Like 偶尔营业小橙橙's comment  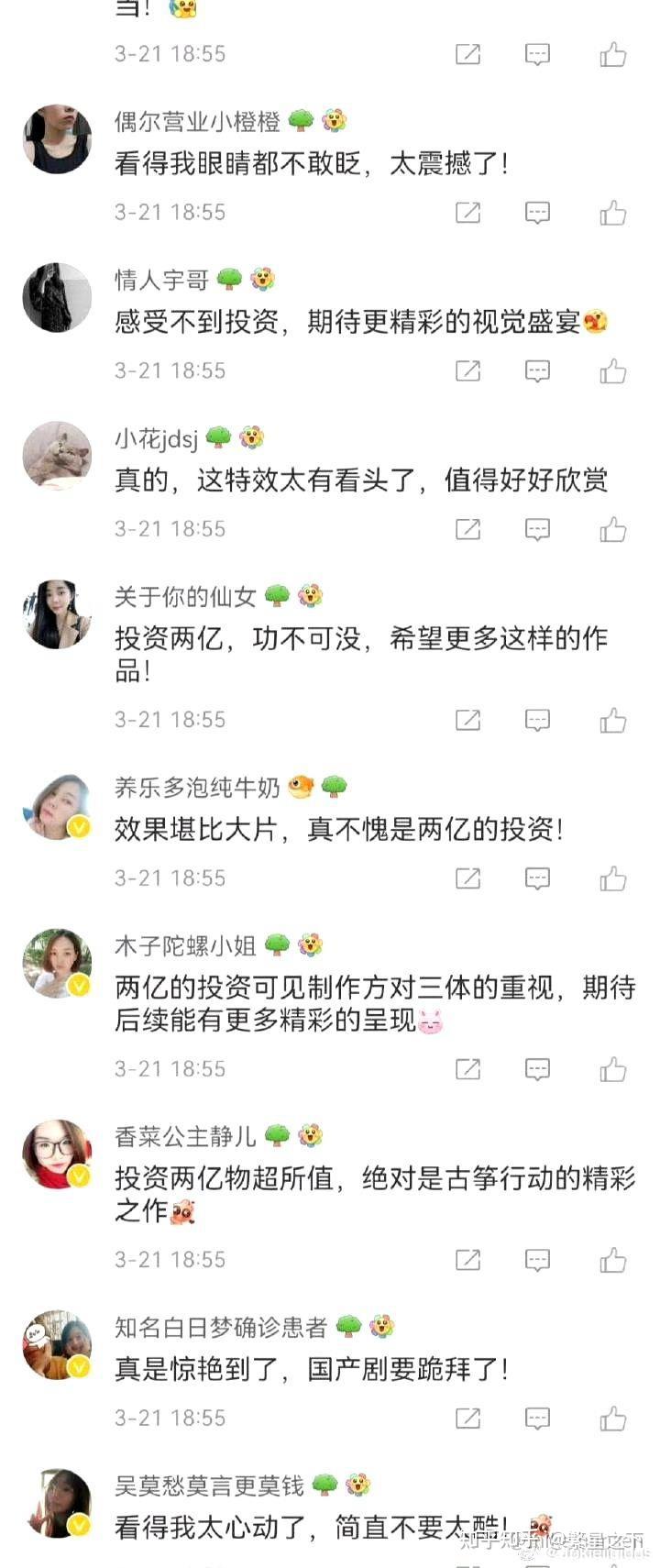tap(612, 213)
